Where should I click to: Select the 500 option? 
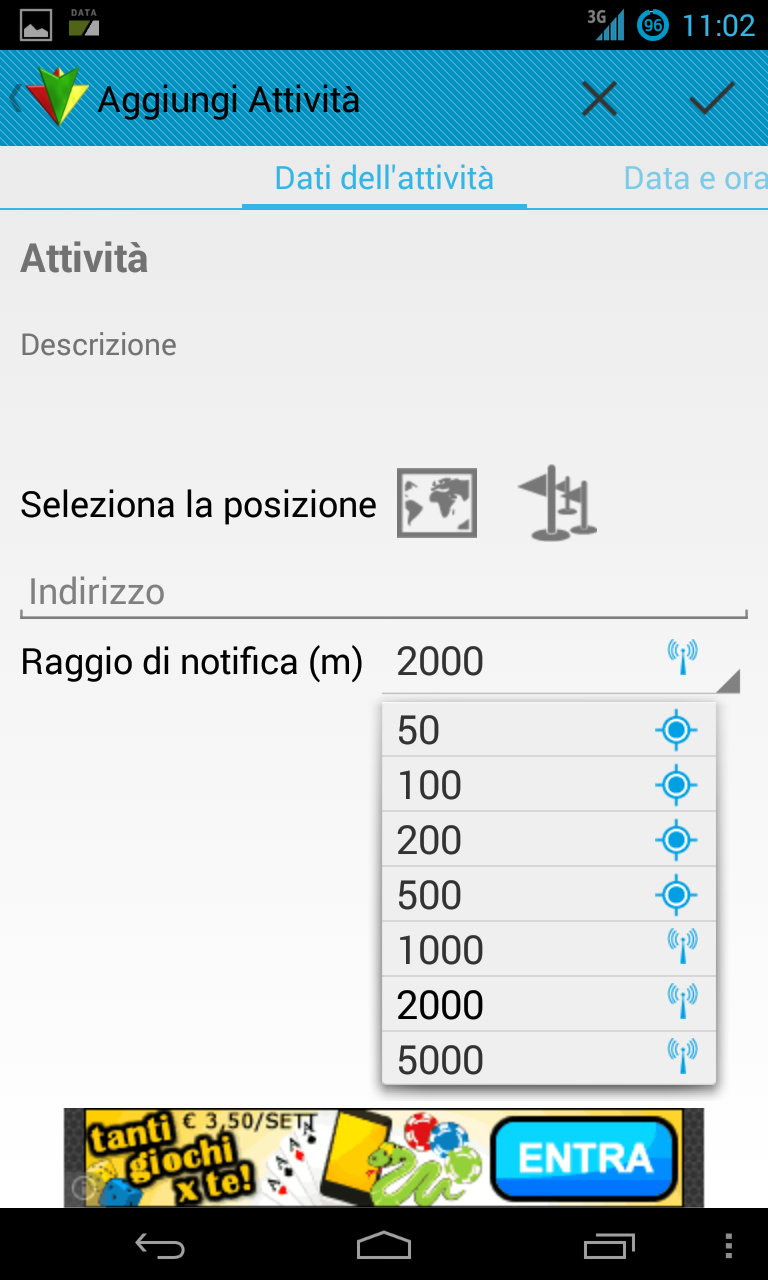tap(549, 895)
